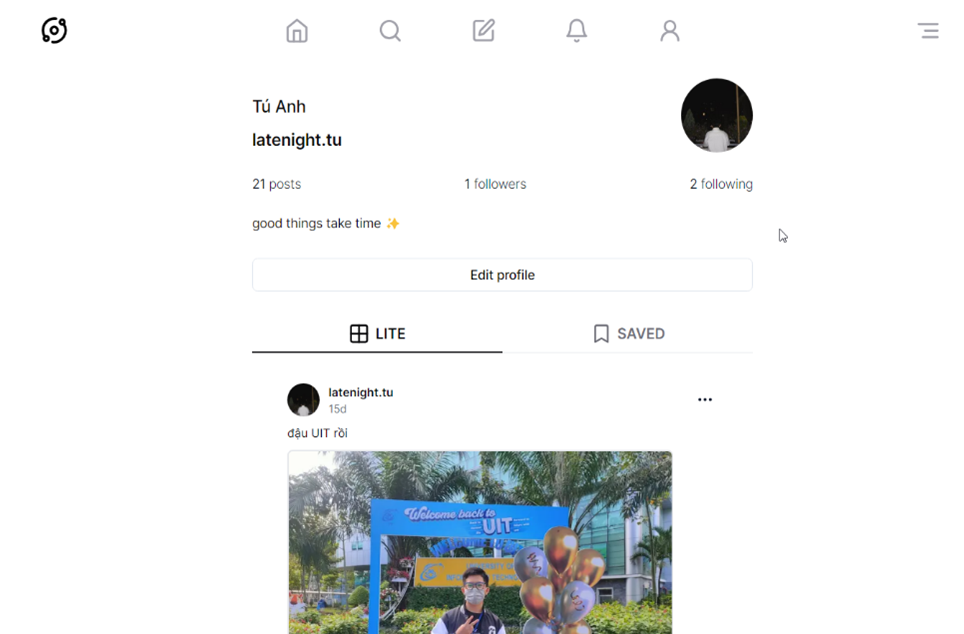Open the hamburger menu
Viewport: 964px width, 634px height.
coord(928,31)
